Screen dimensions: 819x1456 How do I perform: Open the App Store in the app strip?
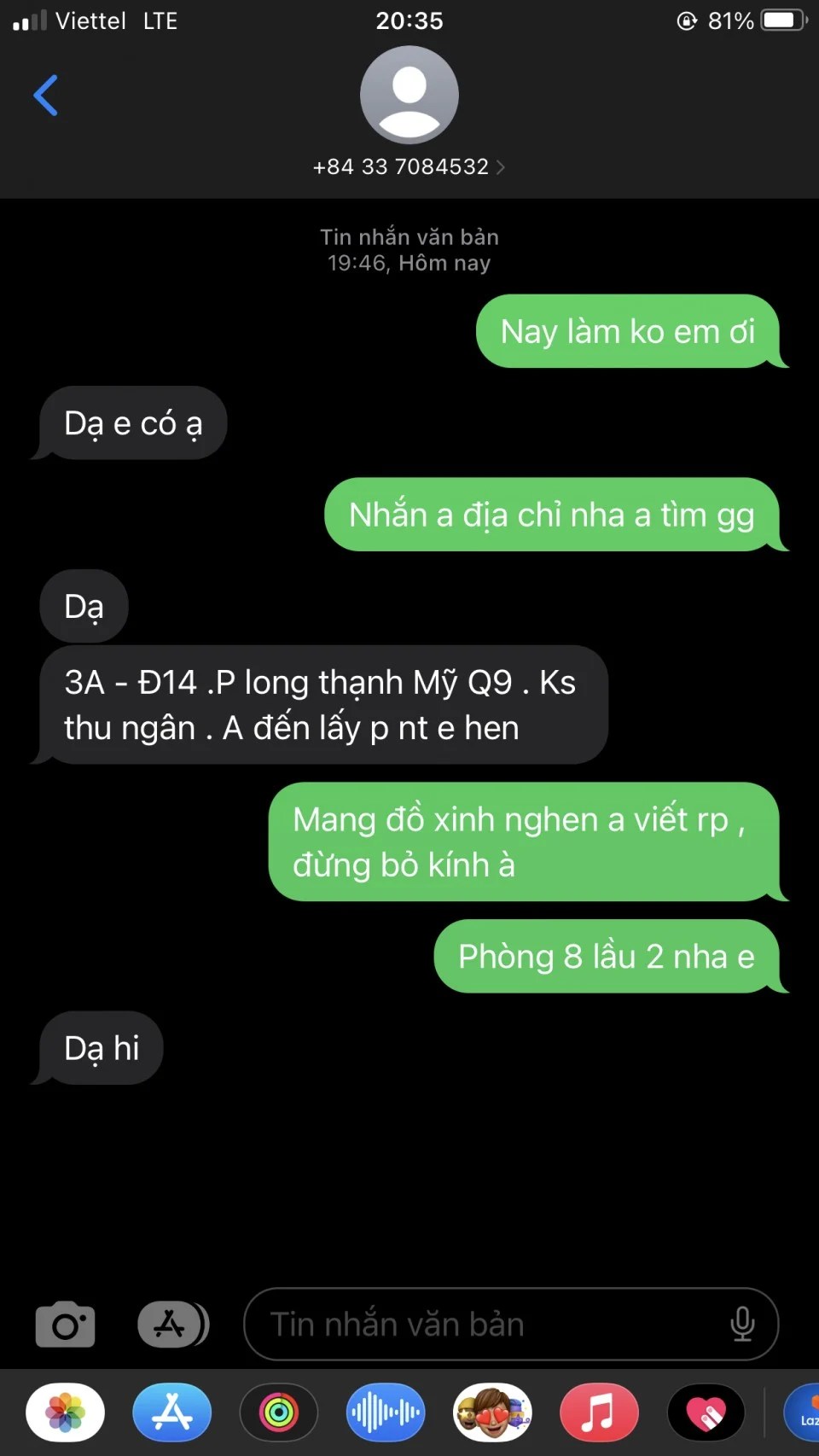pyautogui.click(x=172, y=1412)
